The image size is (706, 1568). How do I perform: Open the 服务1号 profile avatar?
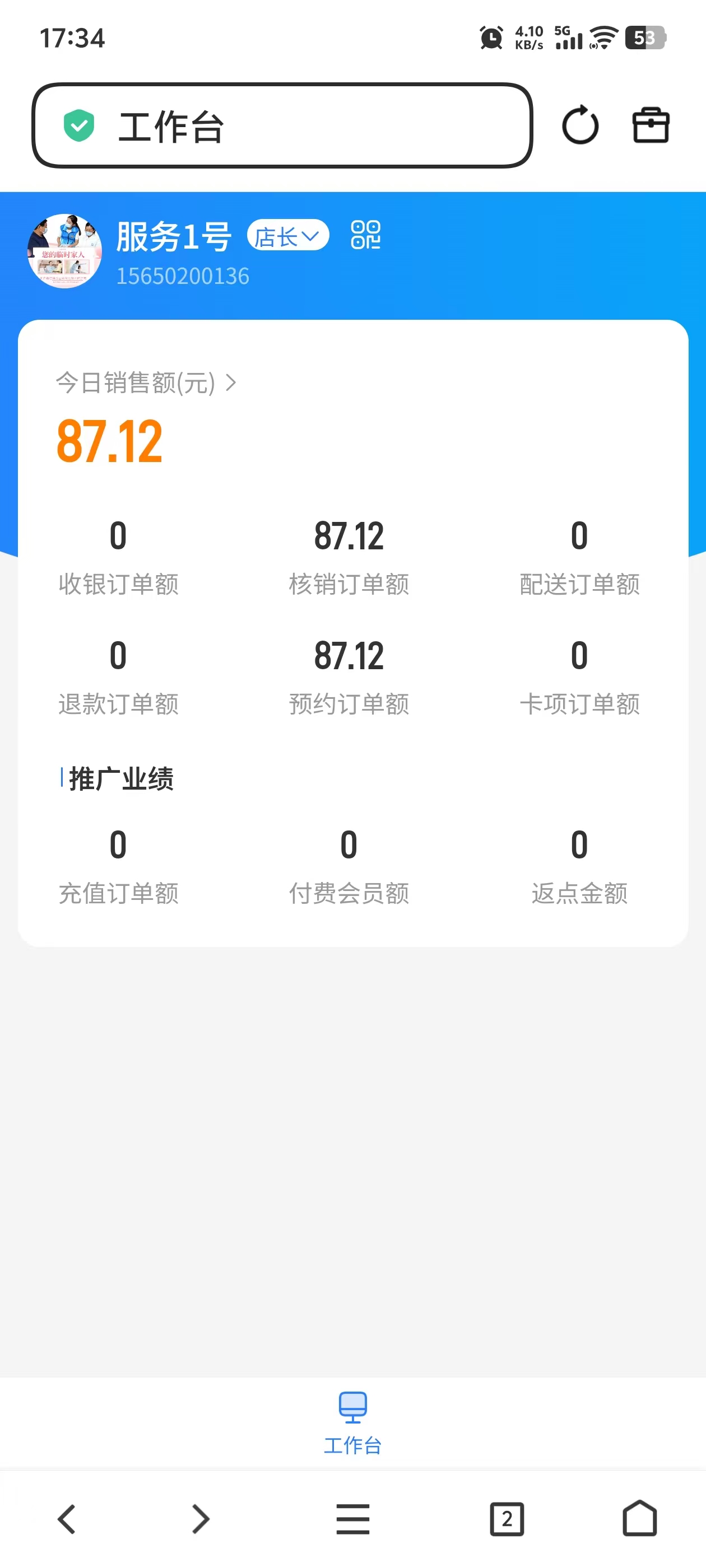[64, 251]
